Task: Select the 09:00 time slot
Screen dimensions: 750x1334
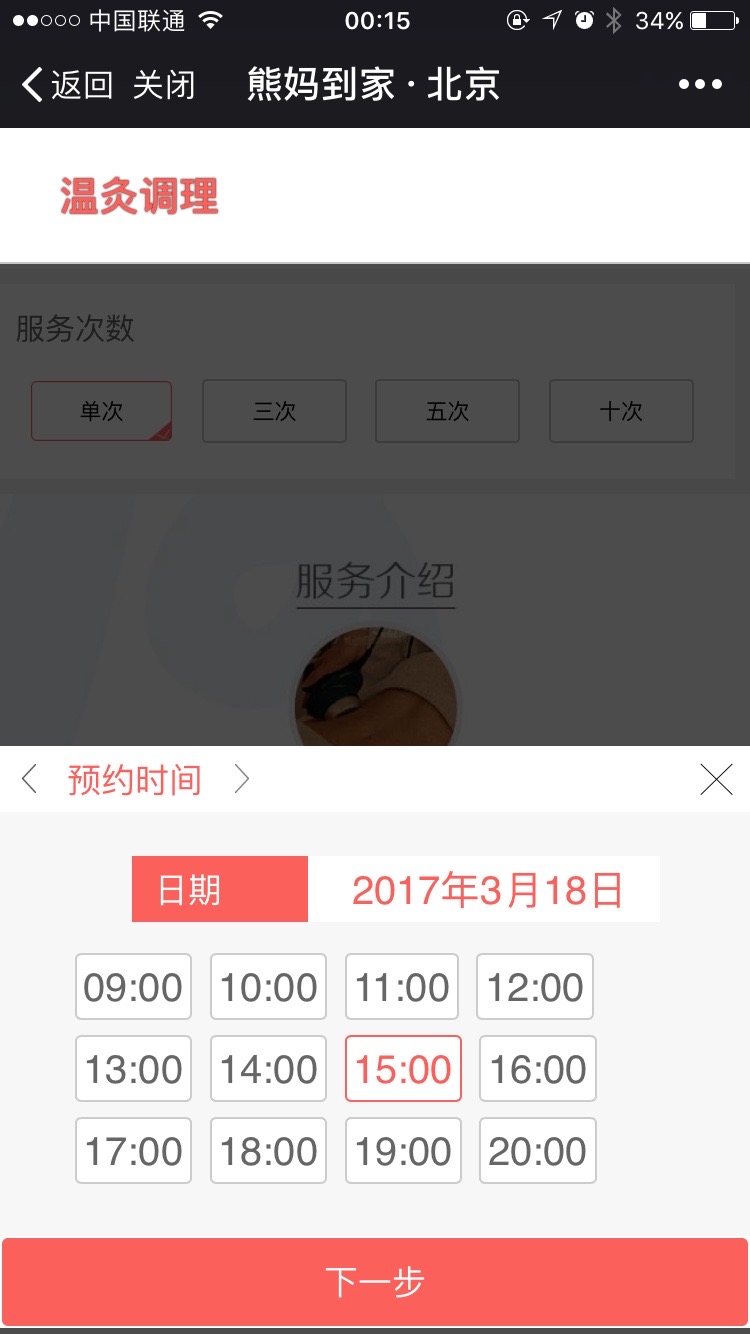Action: click(x=133, y=987)
